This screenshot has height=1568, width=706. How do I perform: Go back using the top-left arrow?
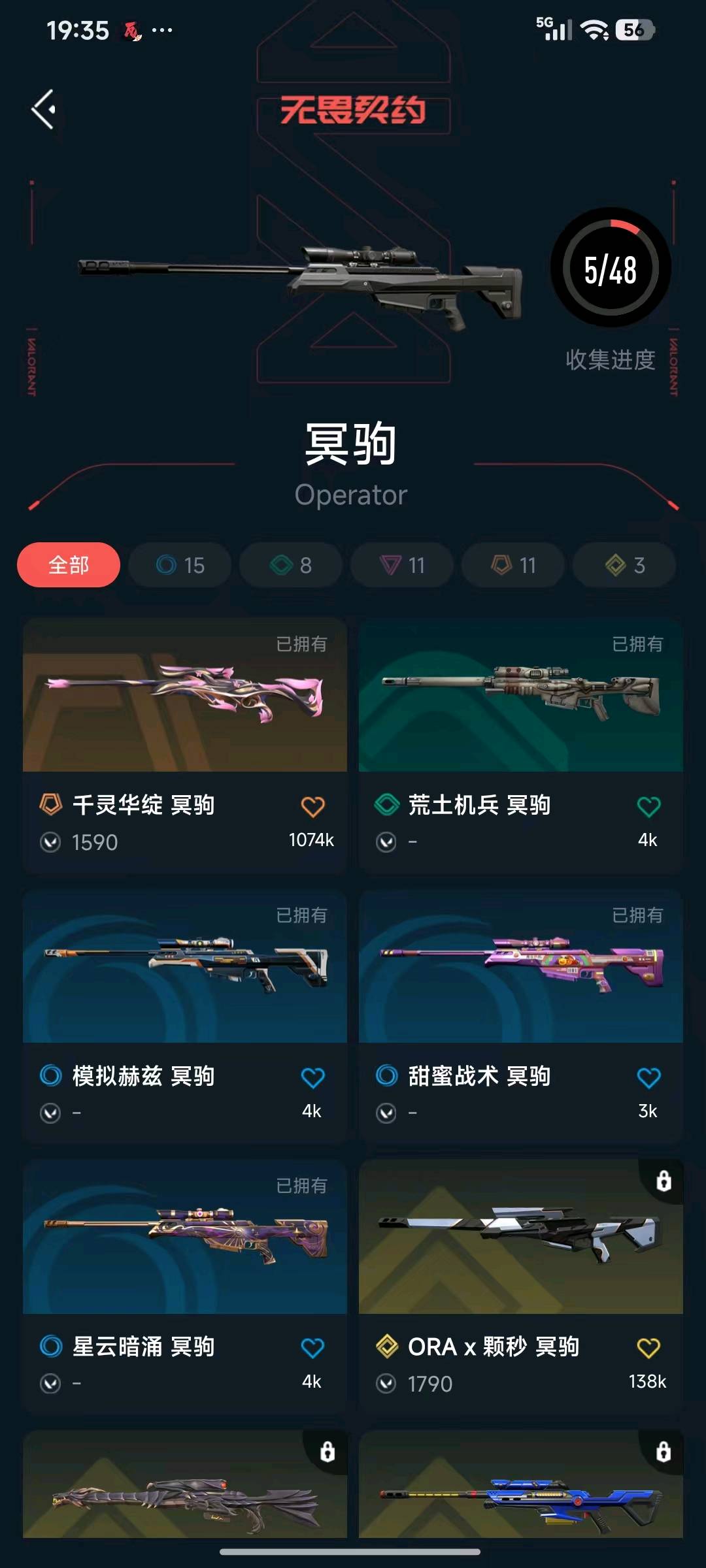[x=44, y=109]
